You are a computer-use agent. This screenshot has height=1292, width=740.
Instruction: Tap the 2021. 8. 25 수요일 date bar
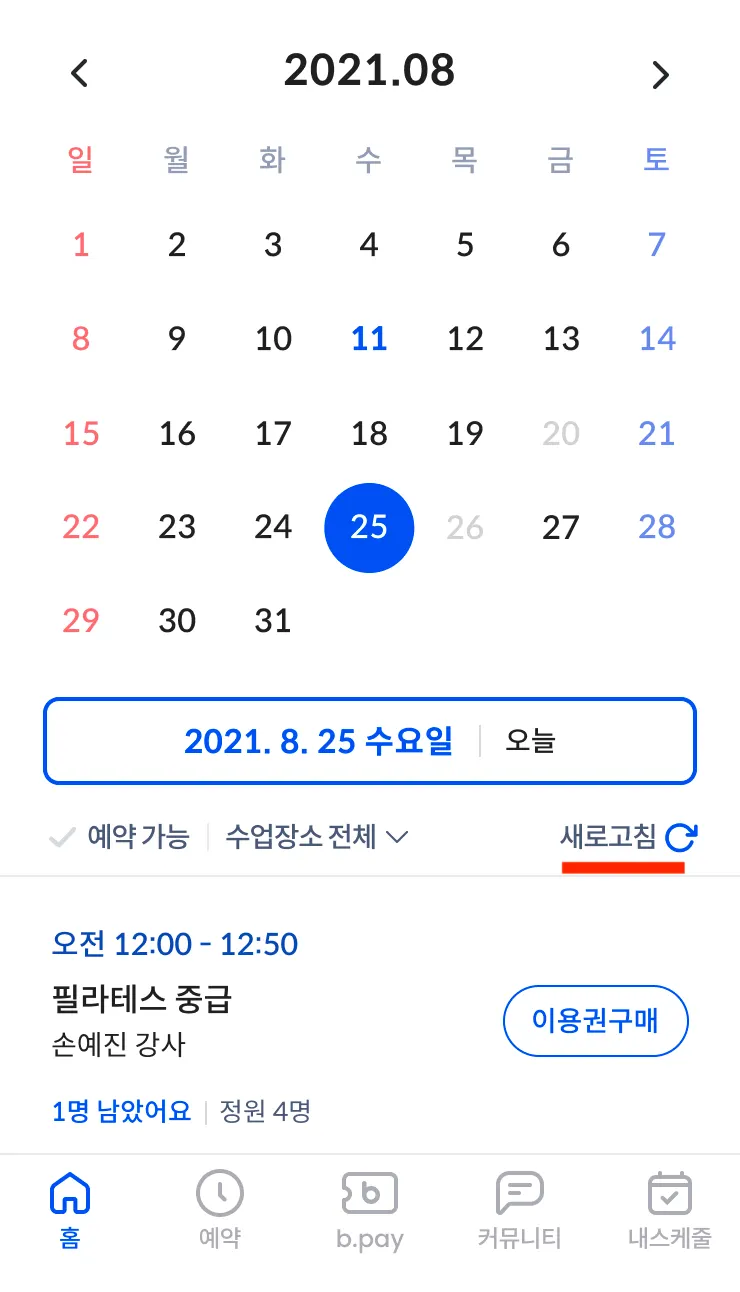pos(369,741)
